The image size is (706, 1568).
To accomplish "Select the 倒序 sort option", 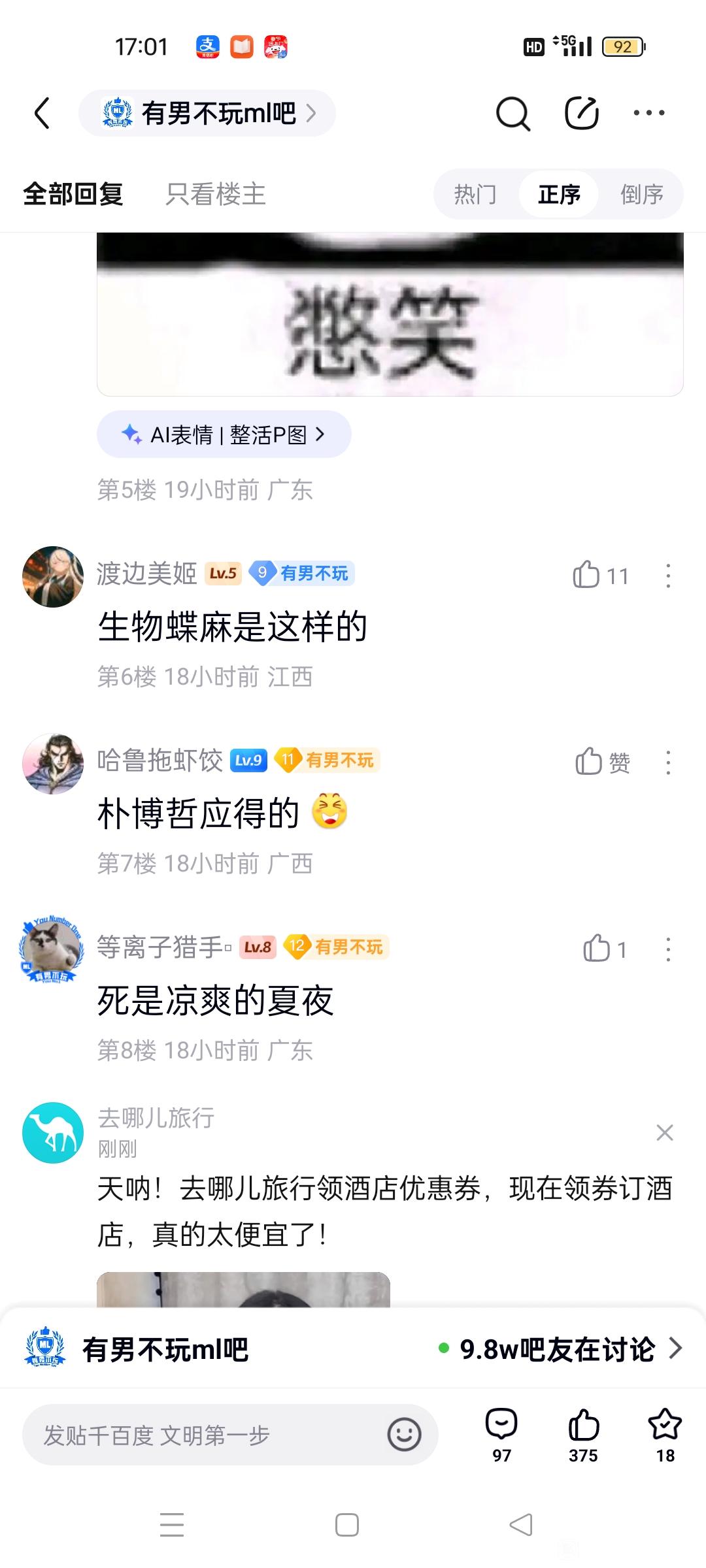I will pos(642,194).
